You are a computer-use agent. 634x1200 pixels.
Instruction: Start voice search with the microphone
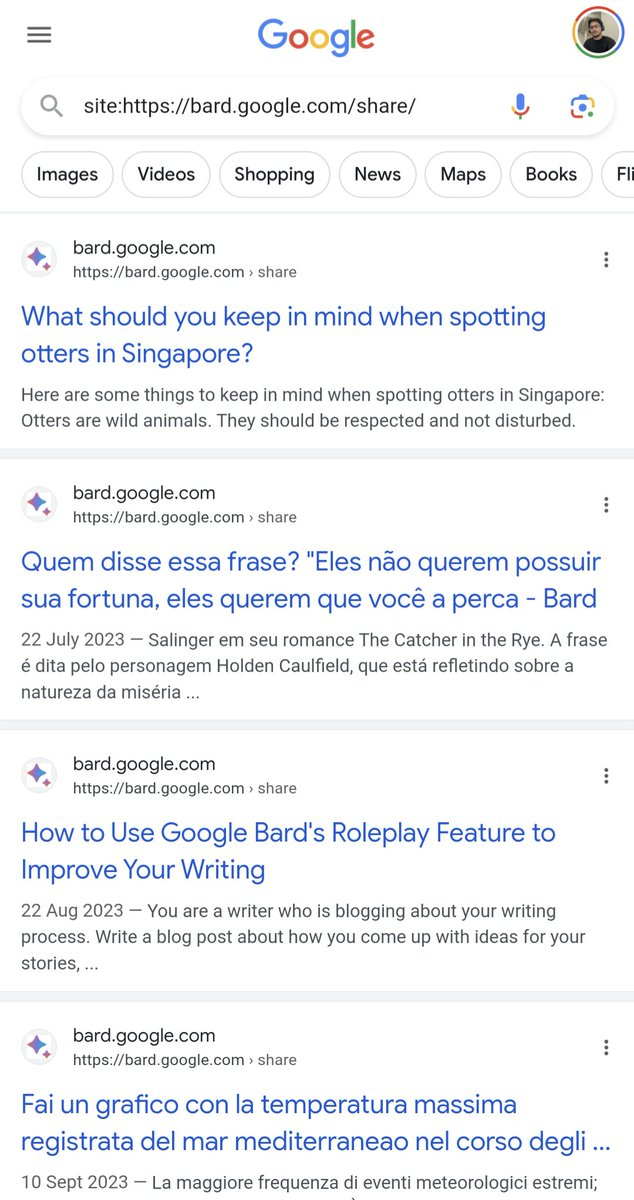coord(520,106)
